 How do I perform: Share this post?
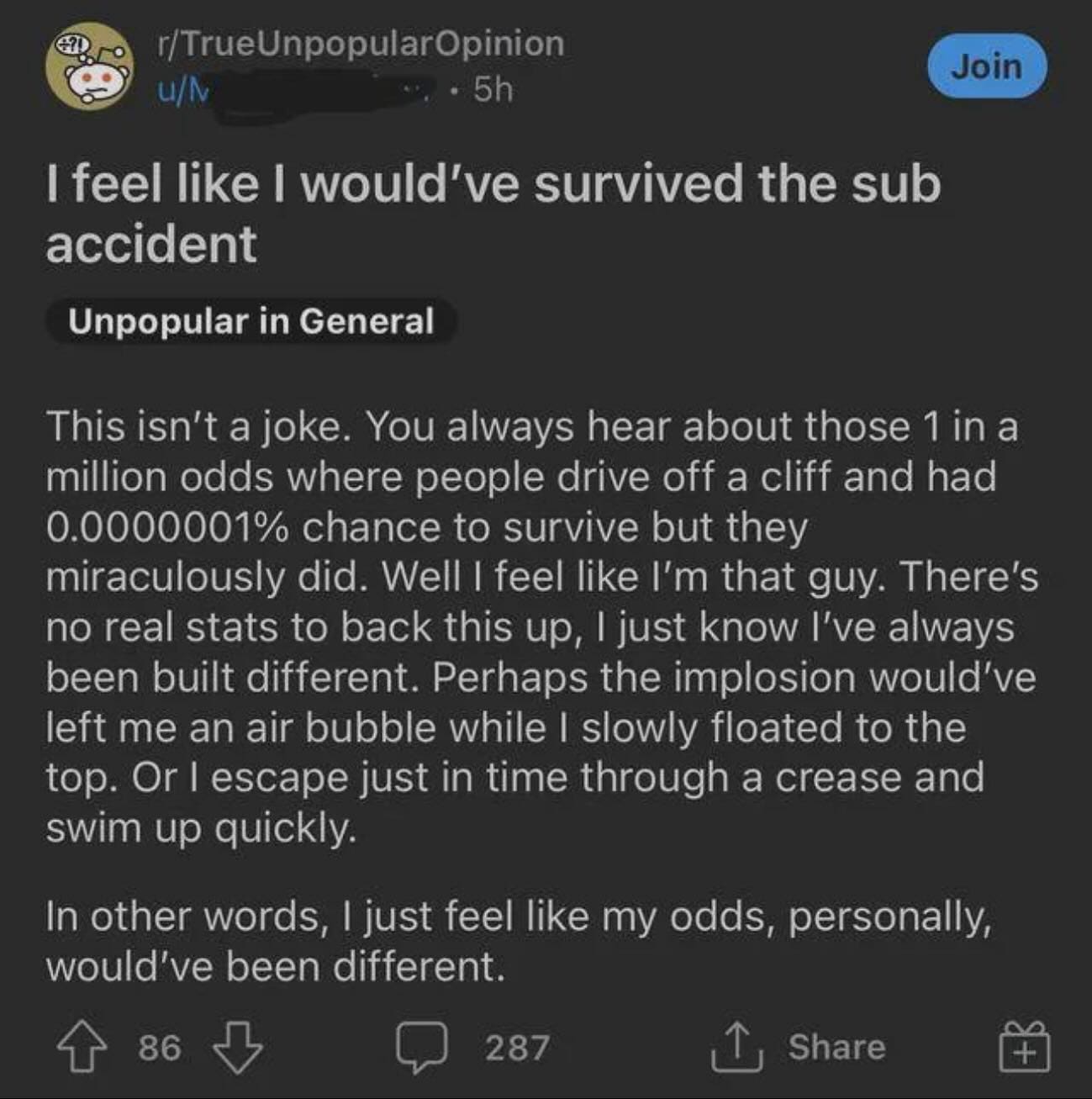[799, 1047]
